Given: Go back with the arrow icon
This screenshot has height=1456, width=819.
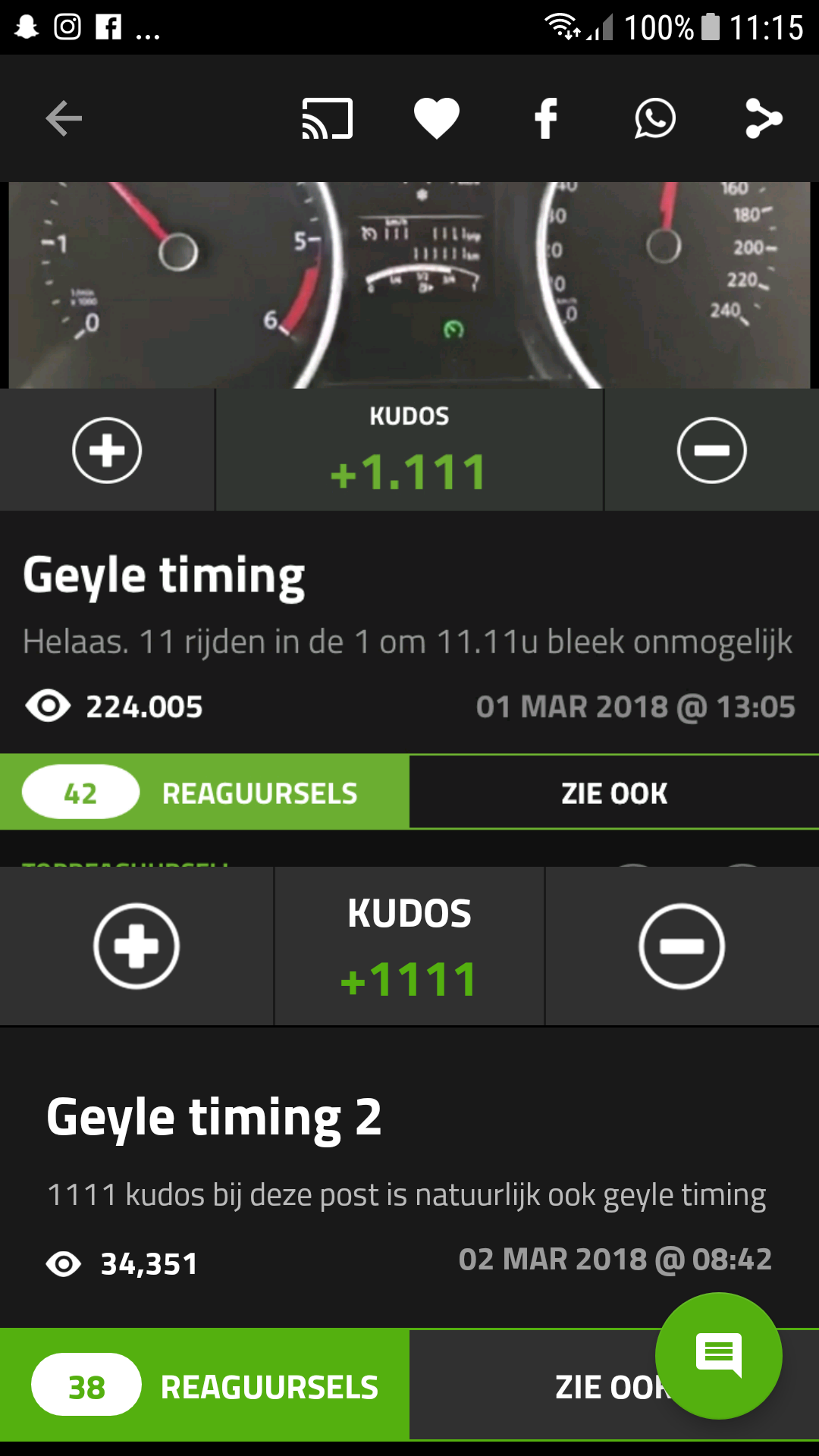Looking at the screenshot, I should [x=64, y=119].
